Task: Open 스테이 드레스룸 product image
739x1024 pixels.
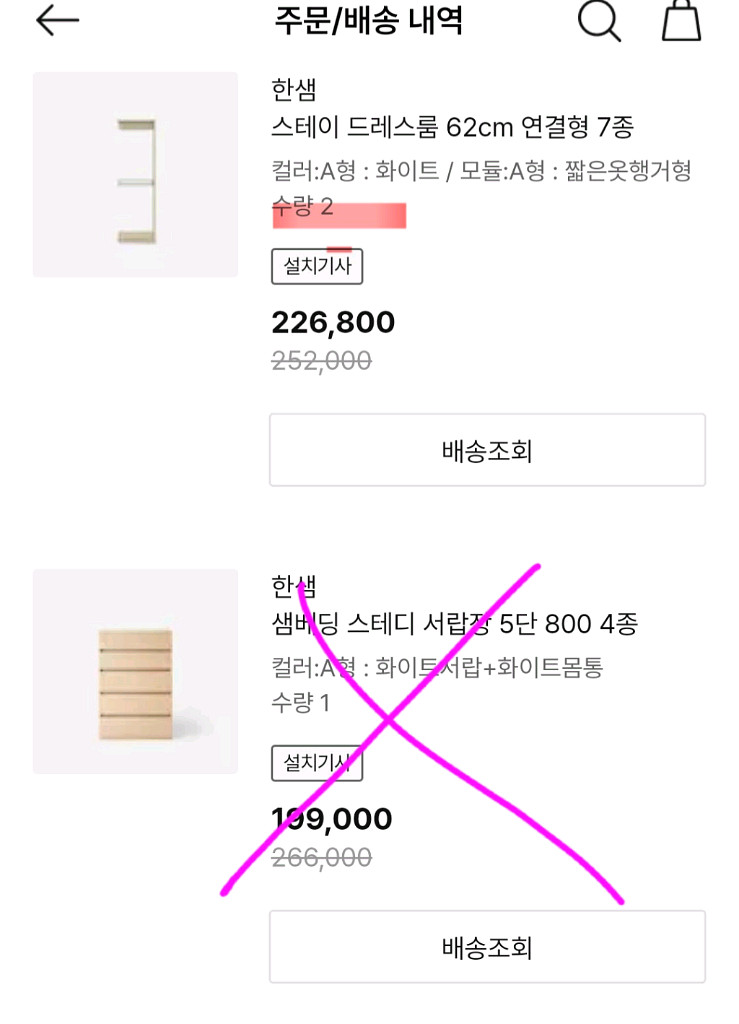Action: pyautogui.click(x=136, y=175)
